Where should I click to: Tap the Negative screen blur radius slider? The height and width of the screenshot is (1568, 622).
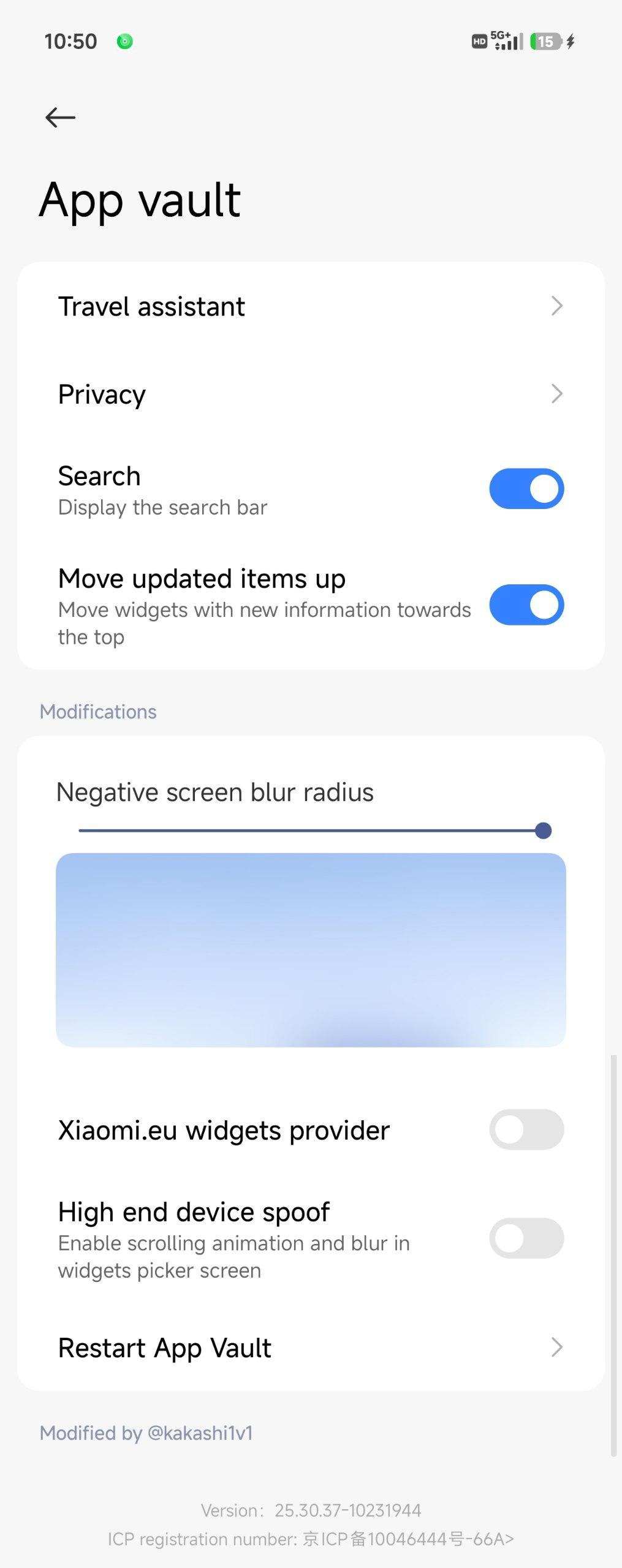pos(310,831)
